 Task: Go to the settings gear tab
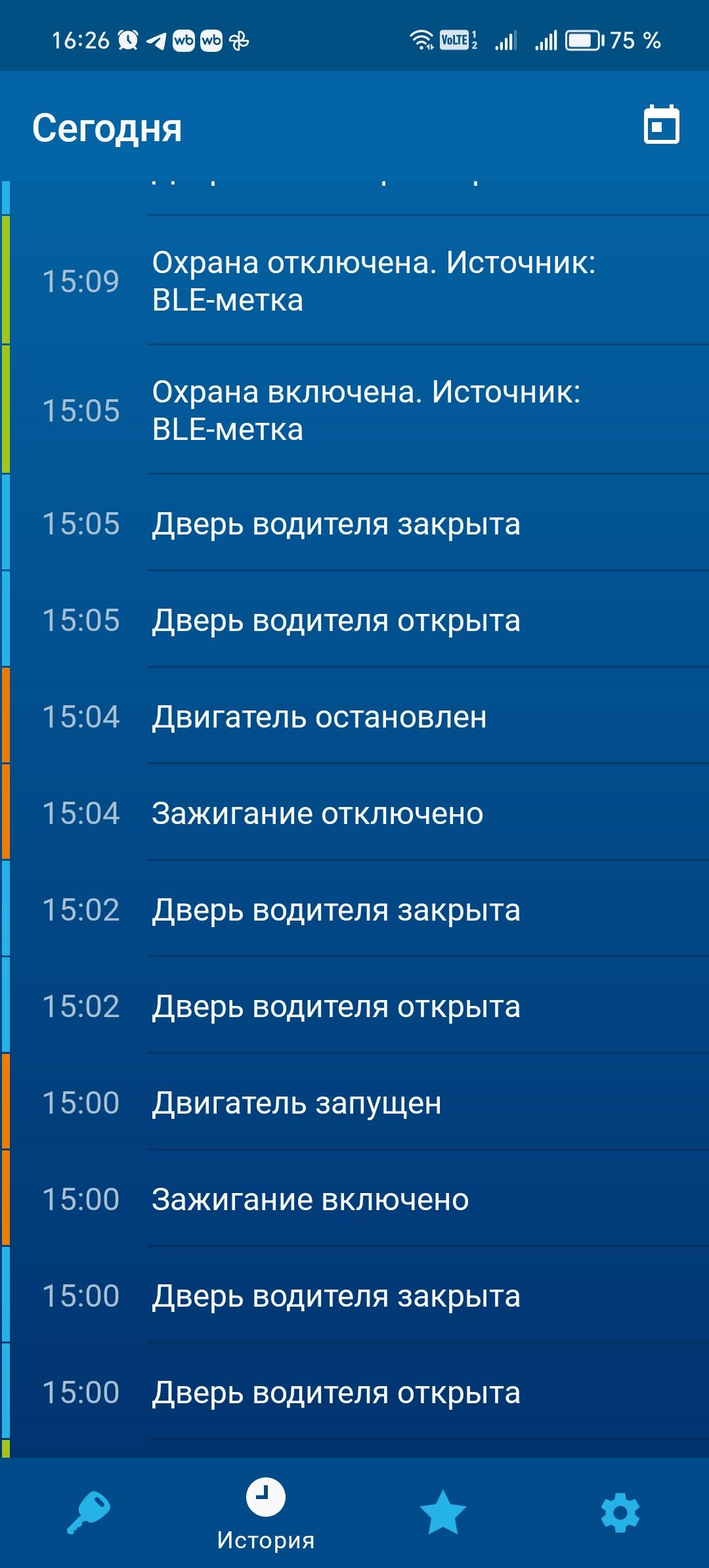[620, 1512]
